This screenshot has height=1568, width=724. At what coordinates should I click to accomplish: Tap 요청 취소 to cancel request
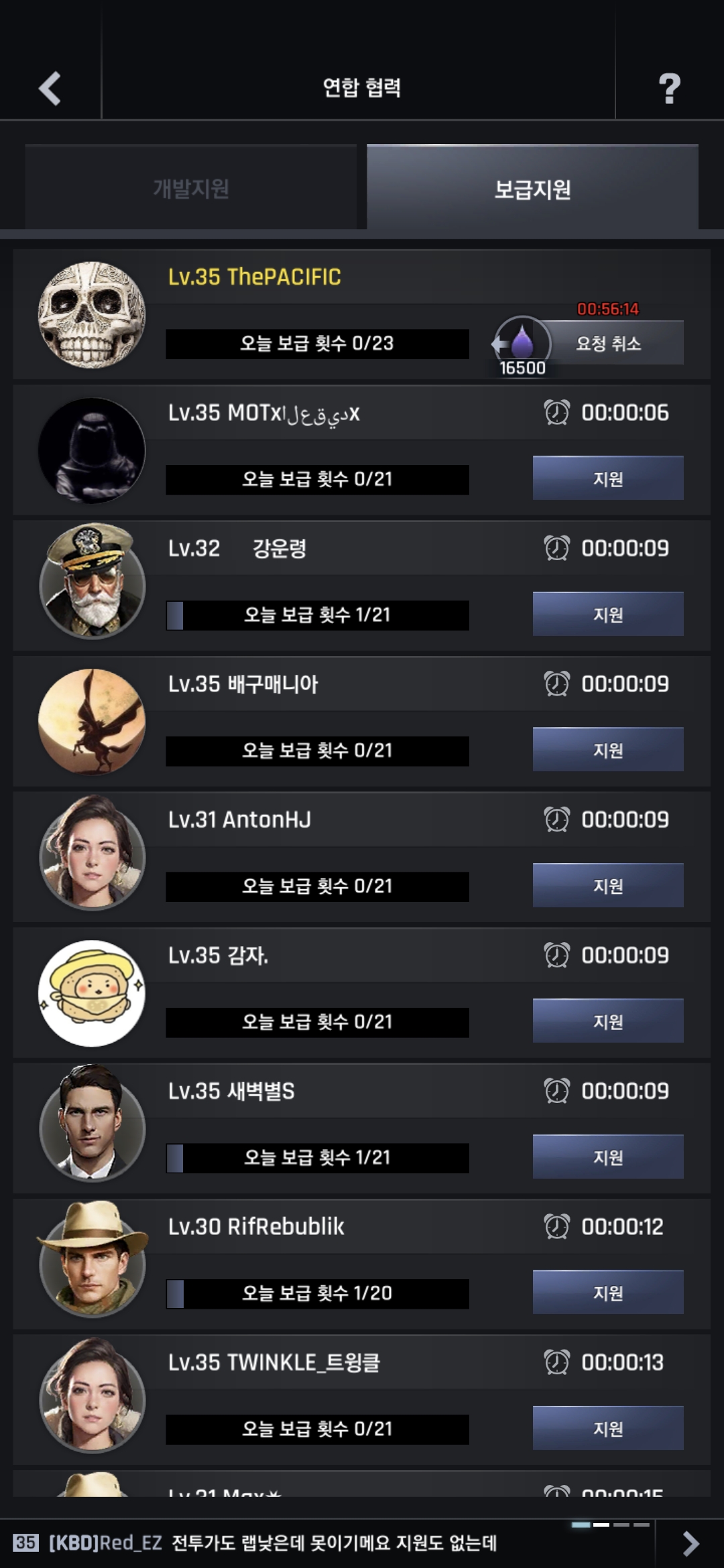click(609, 344)
